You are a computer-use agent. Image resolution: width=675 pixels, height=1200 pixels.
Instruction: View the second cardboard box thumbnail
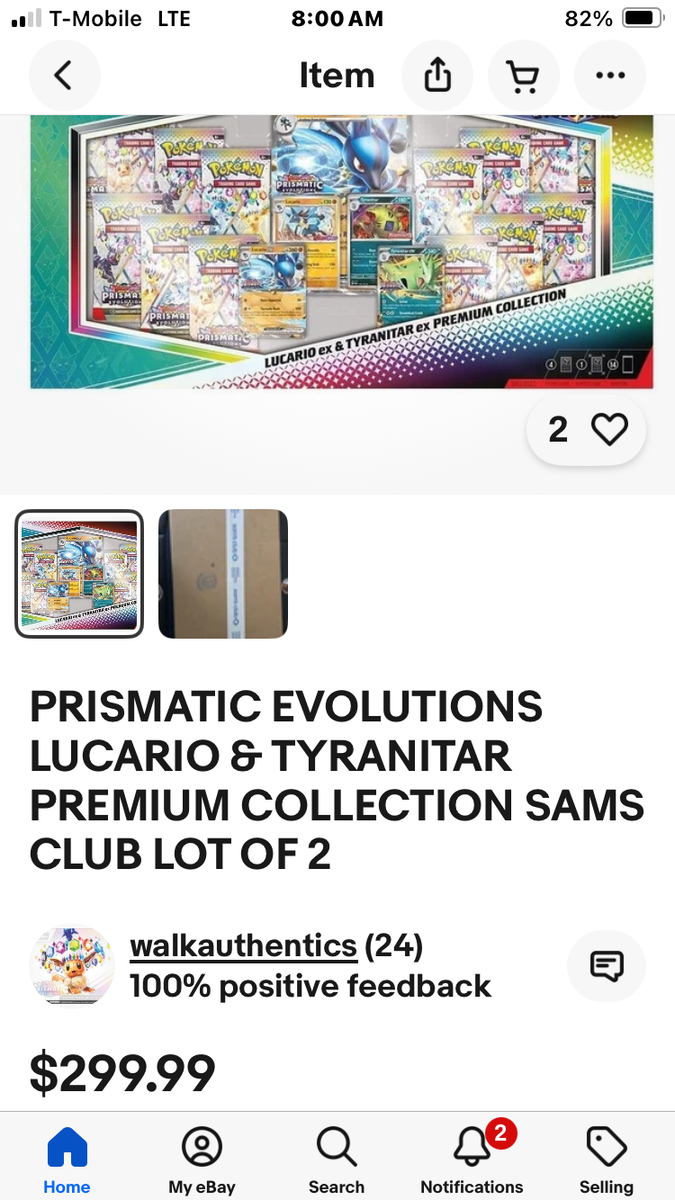tap(223, 573)
